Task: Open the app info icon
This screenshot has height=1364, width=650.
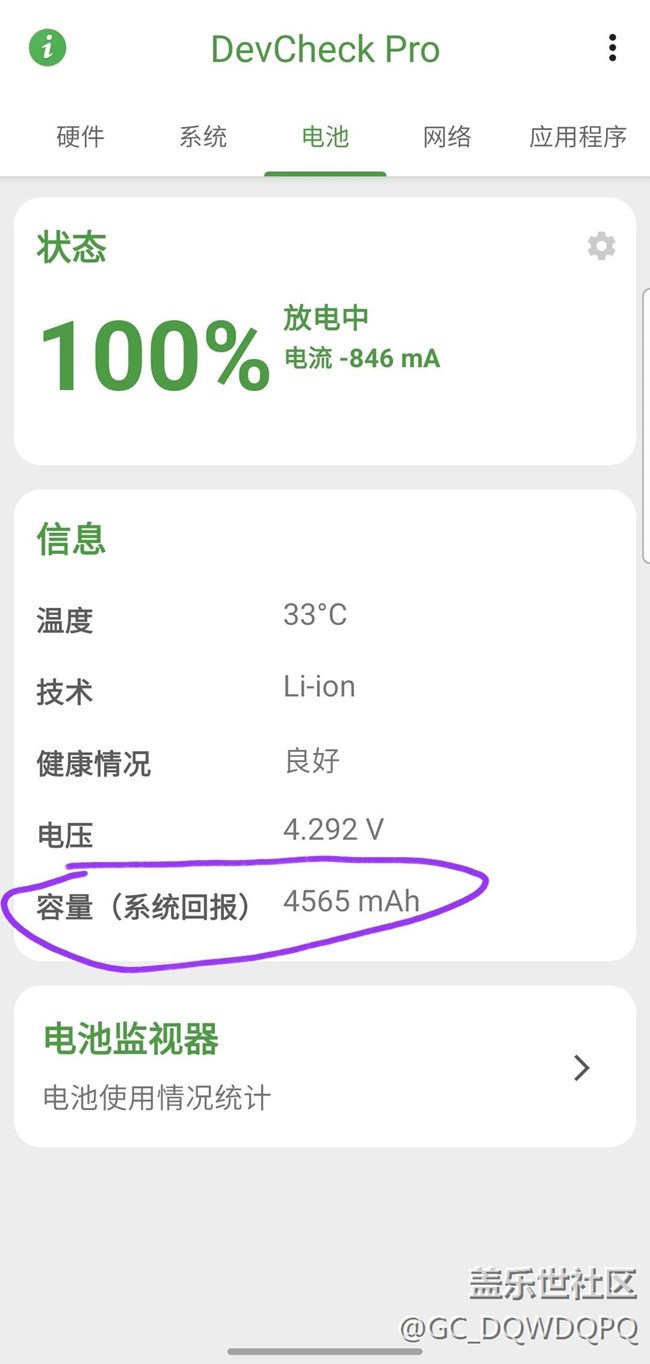Action: pyautogui.click(x=47, y=47)
